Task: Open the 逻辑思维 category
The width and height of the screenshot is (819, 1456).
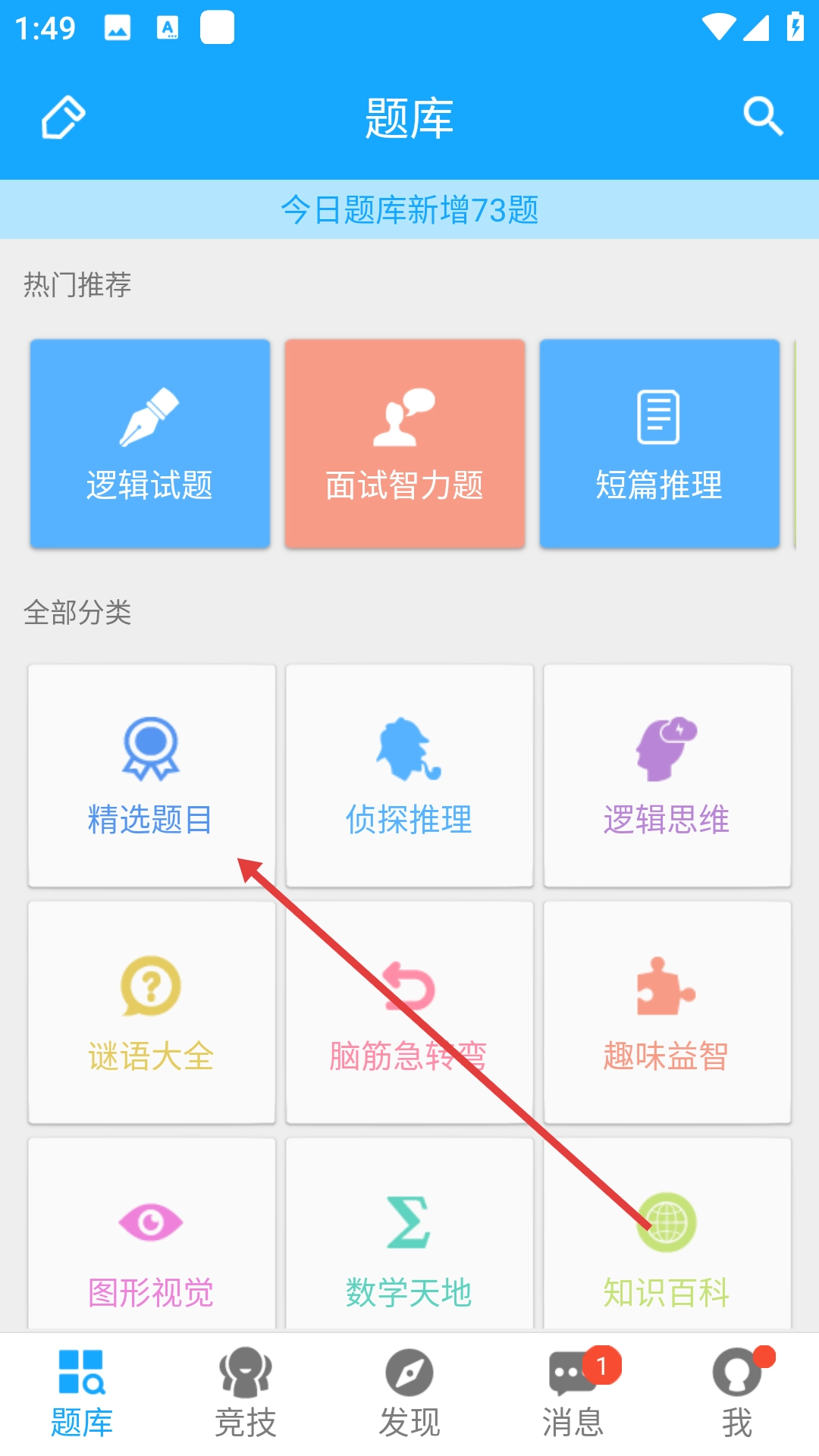Action: tap(667, 775)
